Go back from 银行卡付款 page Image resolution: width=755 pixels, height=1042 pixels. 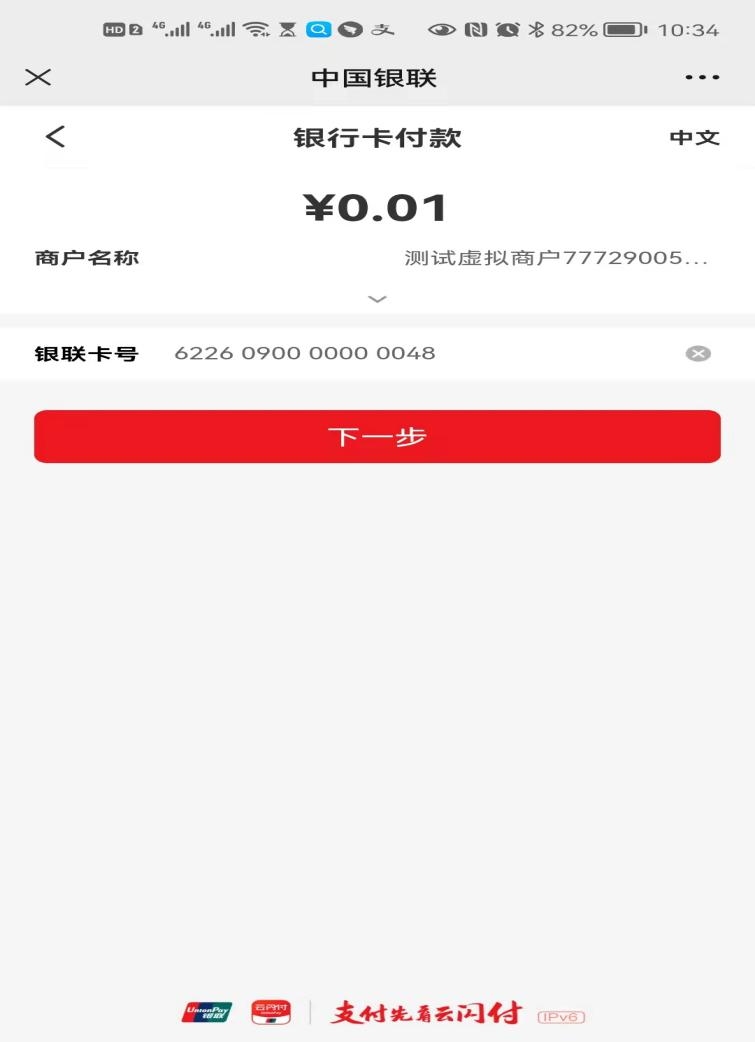click(x=55, y=137)
